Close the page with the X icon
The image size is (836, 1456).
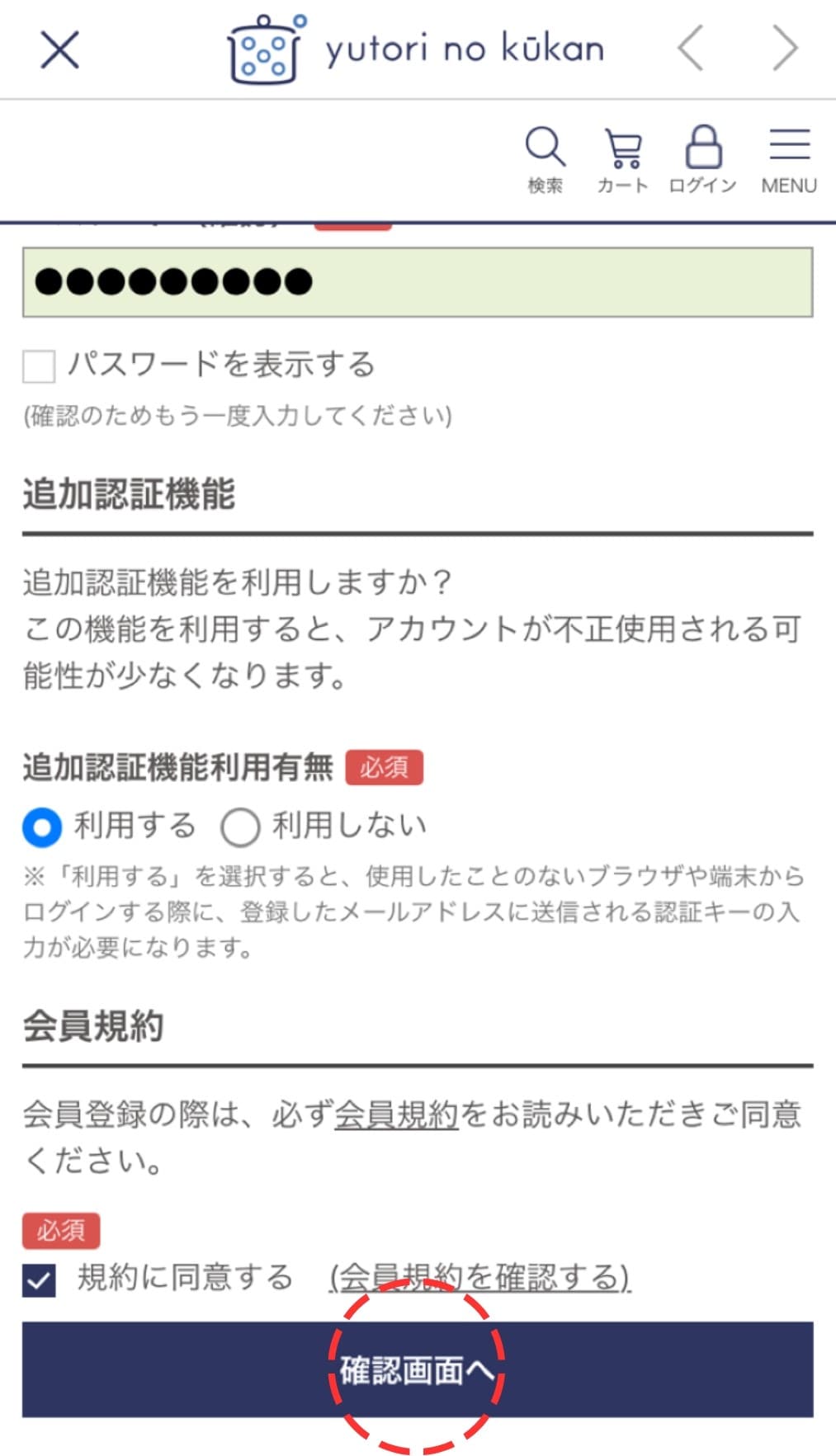59,48
